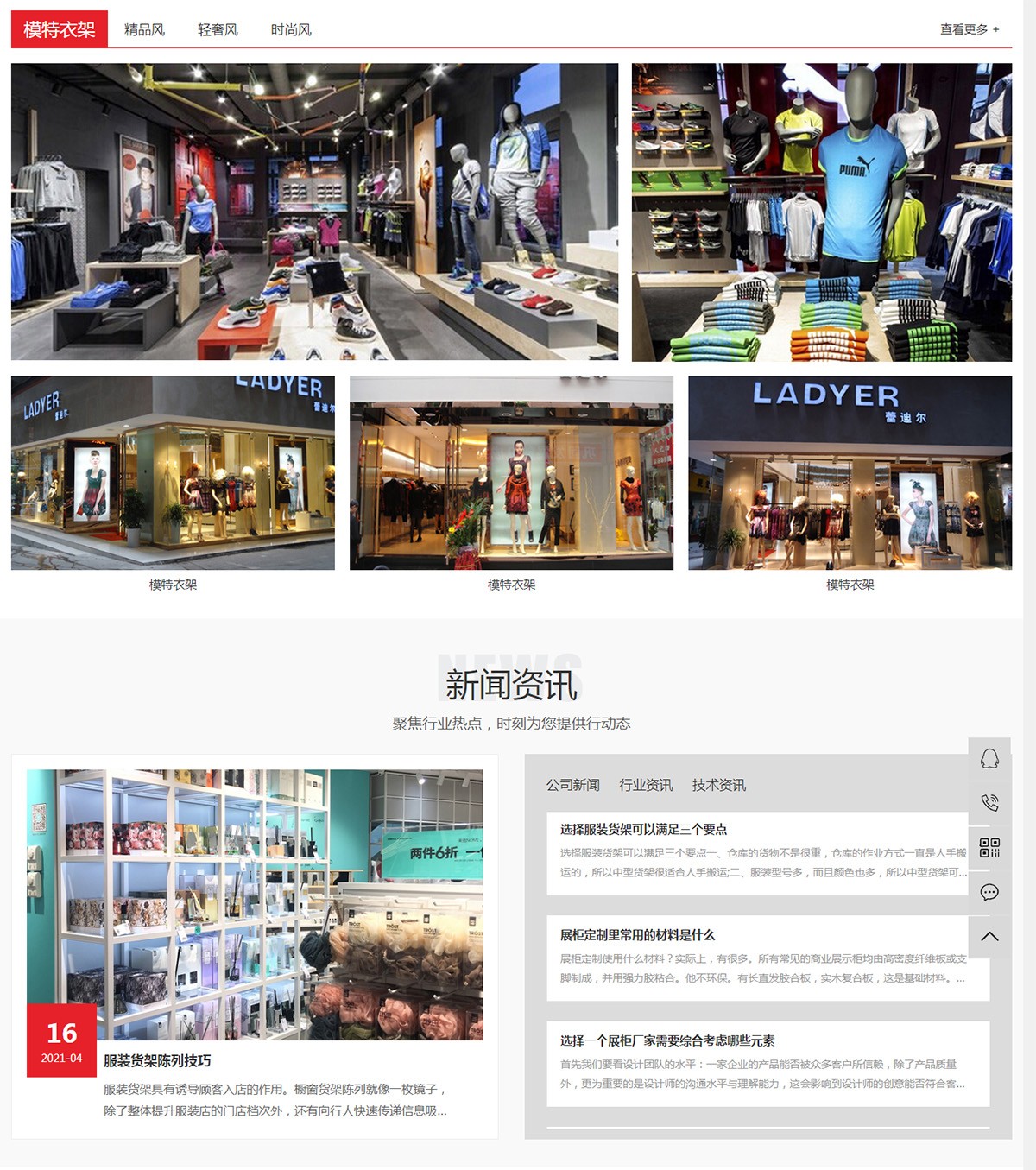Switch to 公司新闻 news tab
1036x1170 pixels.
tap(572, 785)
